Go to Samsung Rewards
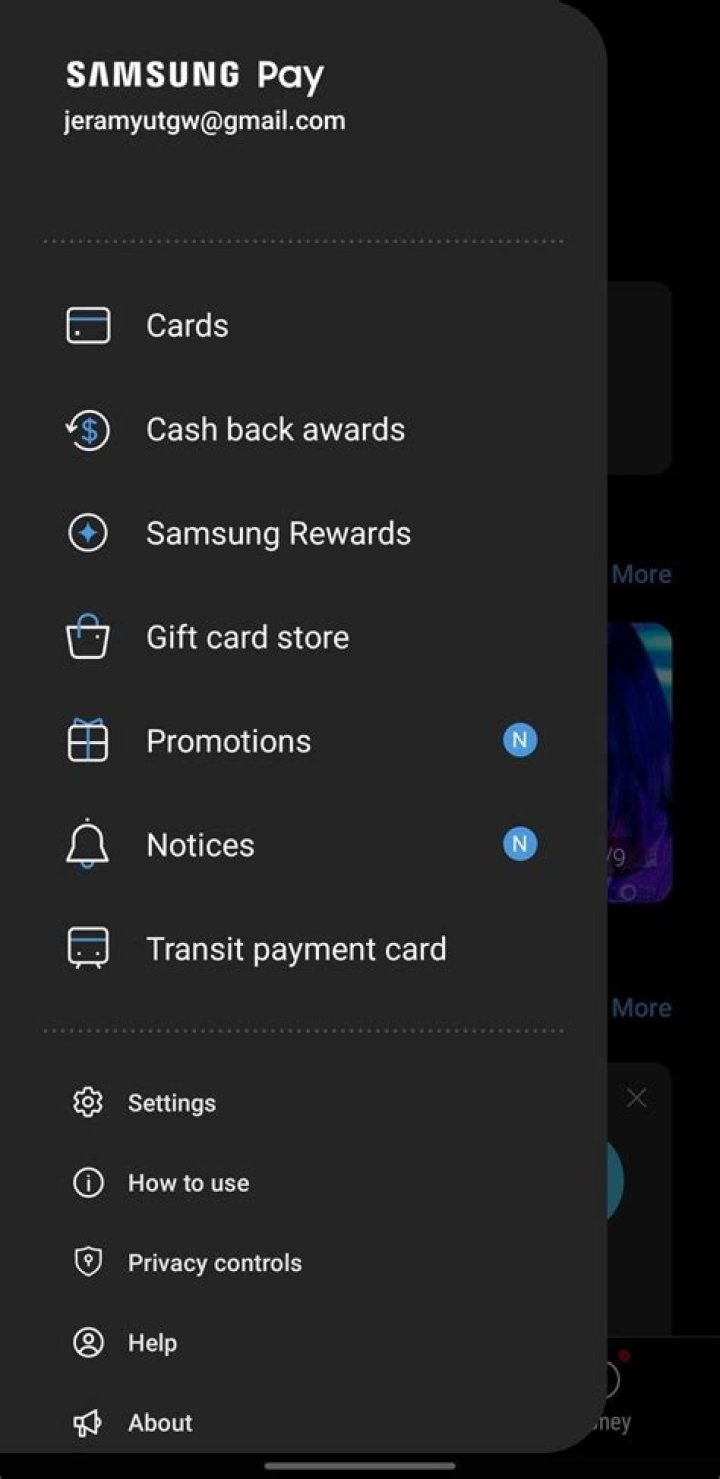The image size is (720, 1479). (x=303, y=533)
